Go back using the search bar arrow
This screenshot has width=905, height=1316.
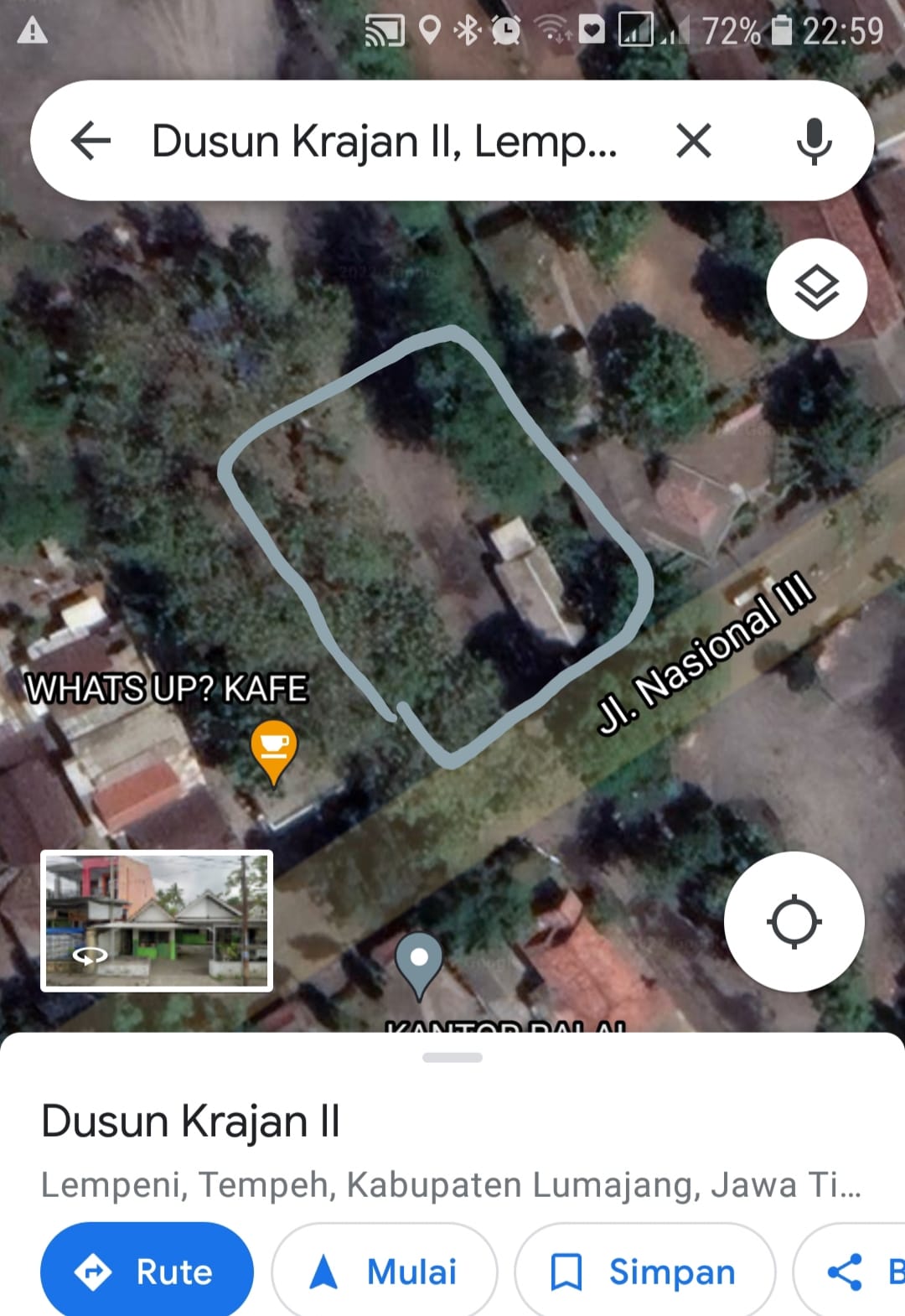[90, 140]
